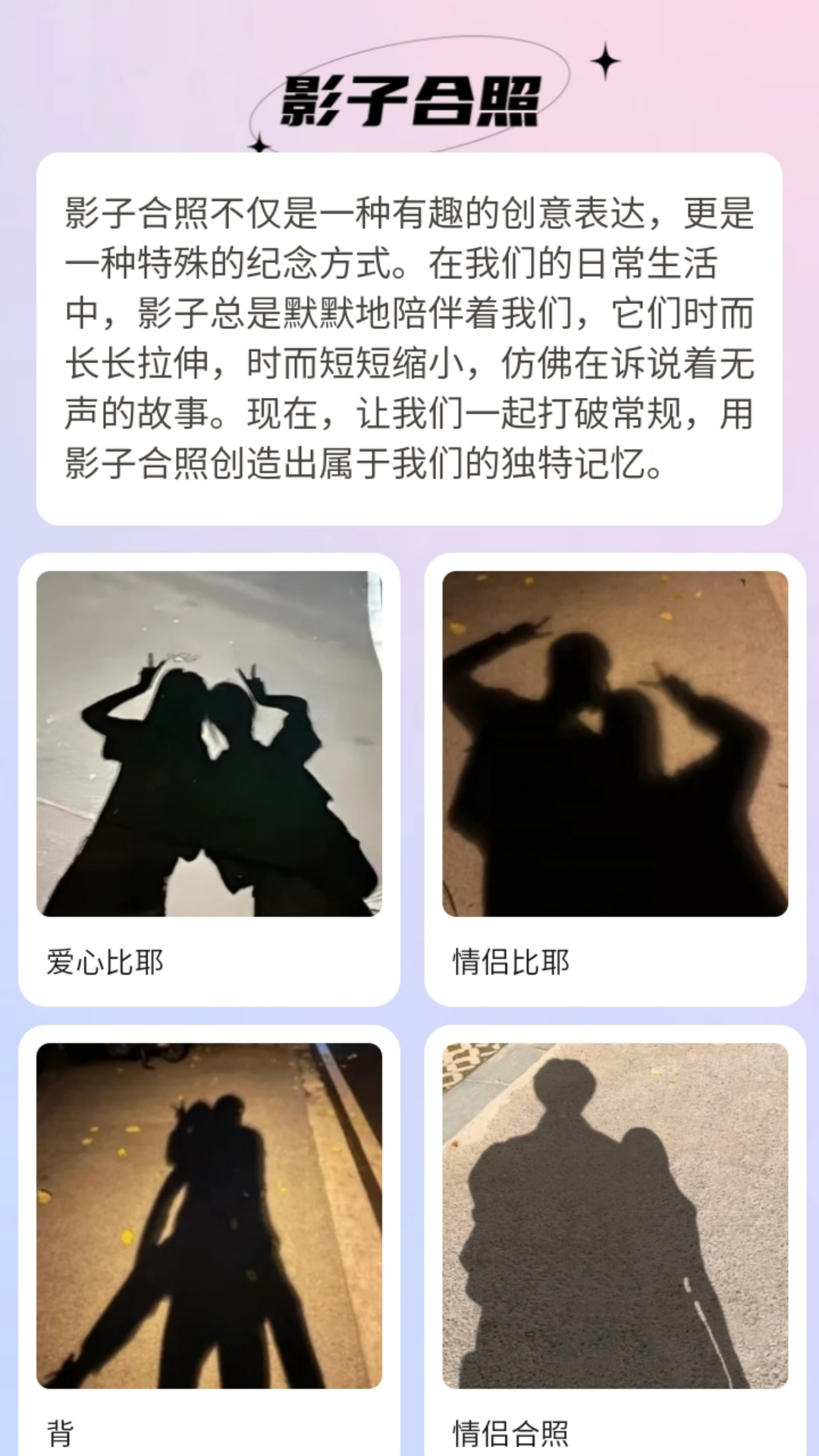This screenshot has width=819, height=1456.
Task: Open the 情侣比耶 shadow pose card
Action: coord(615,780)
